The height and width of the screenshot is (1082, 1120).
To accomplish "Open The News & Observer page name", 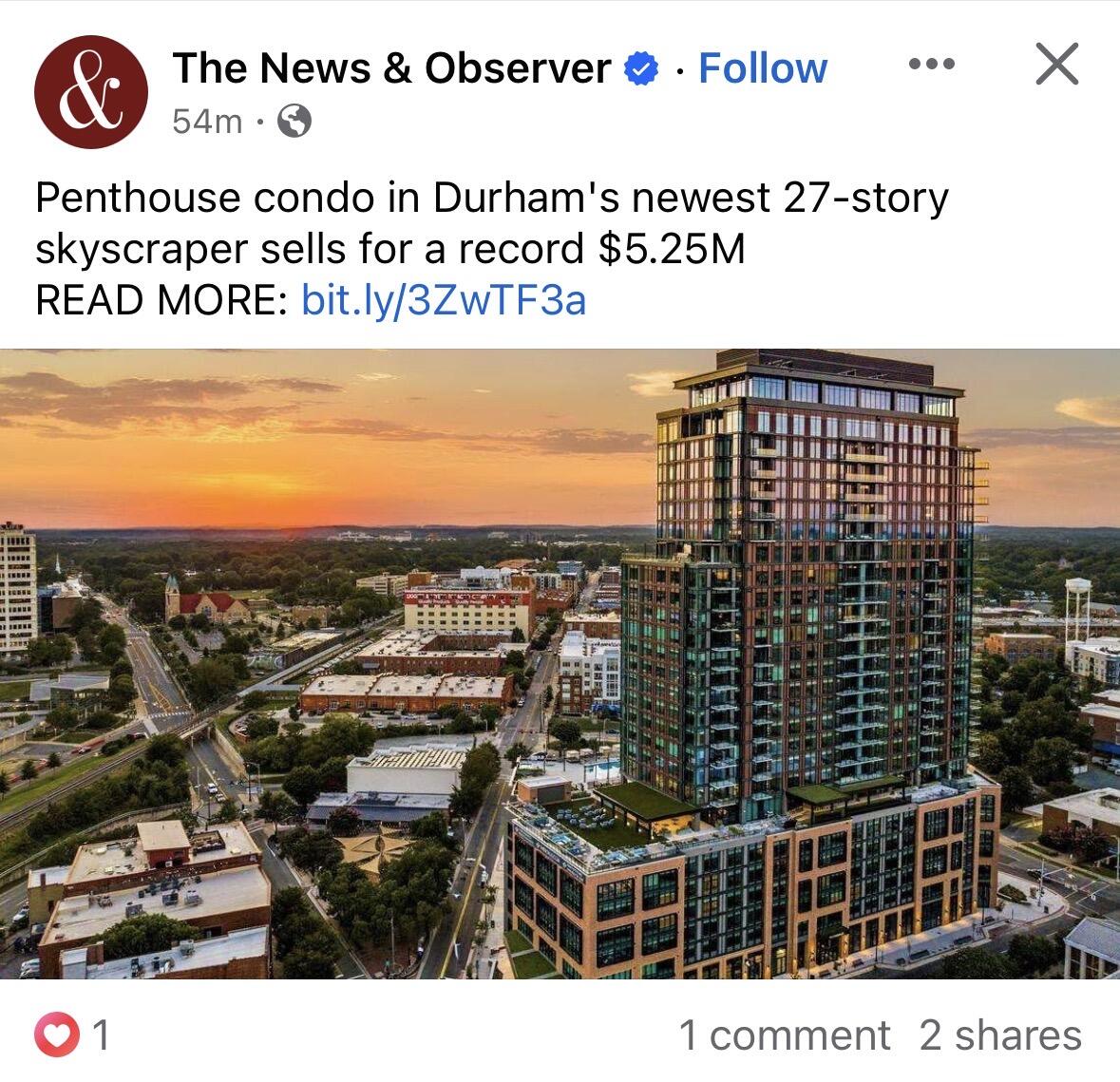I will 391,68.
